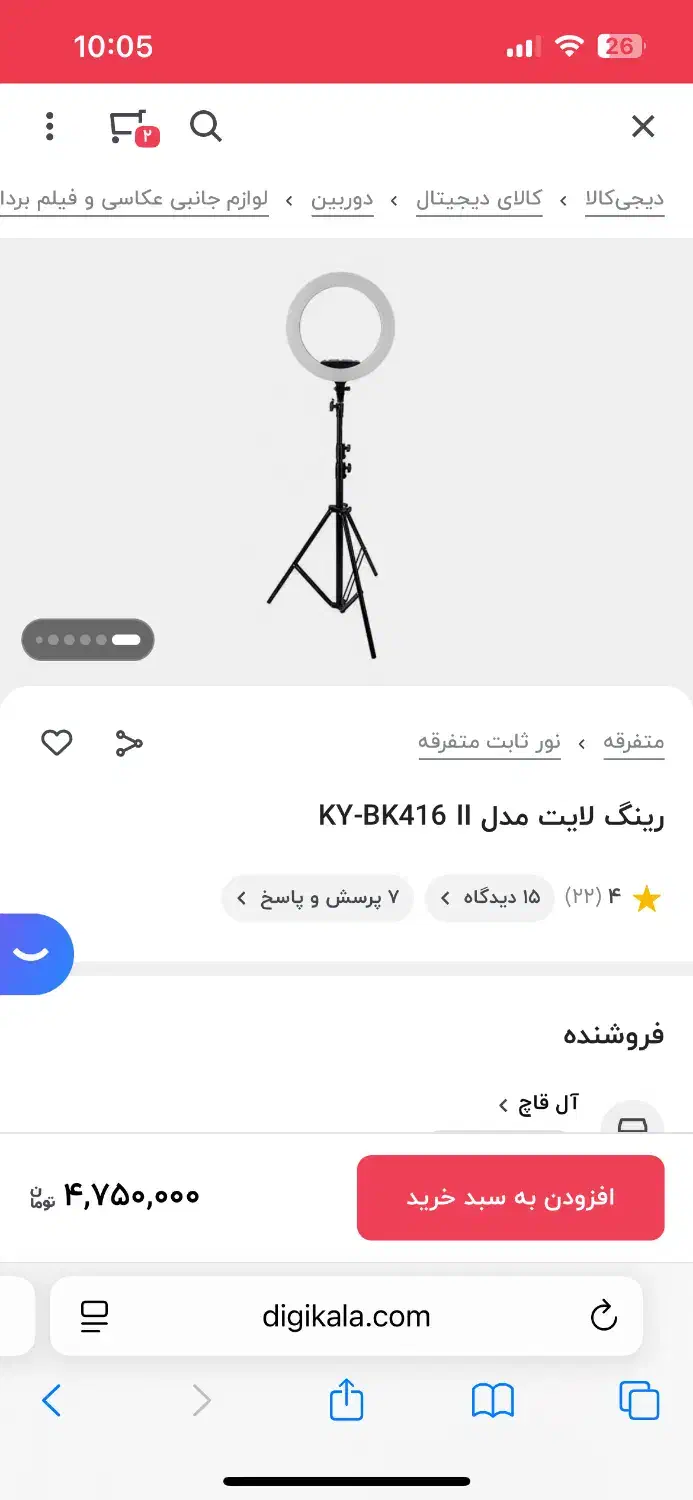Reload the digikala.com page
Viewport: 693px width, 1500px height.
603,1316
